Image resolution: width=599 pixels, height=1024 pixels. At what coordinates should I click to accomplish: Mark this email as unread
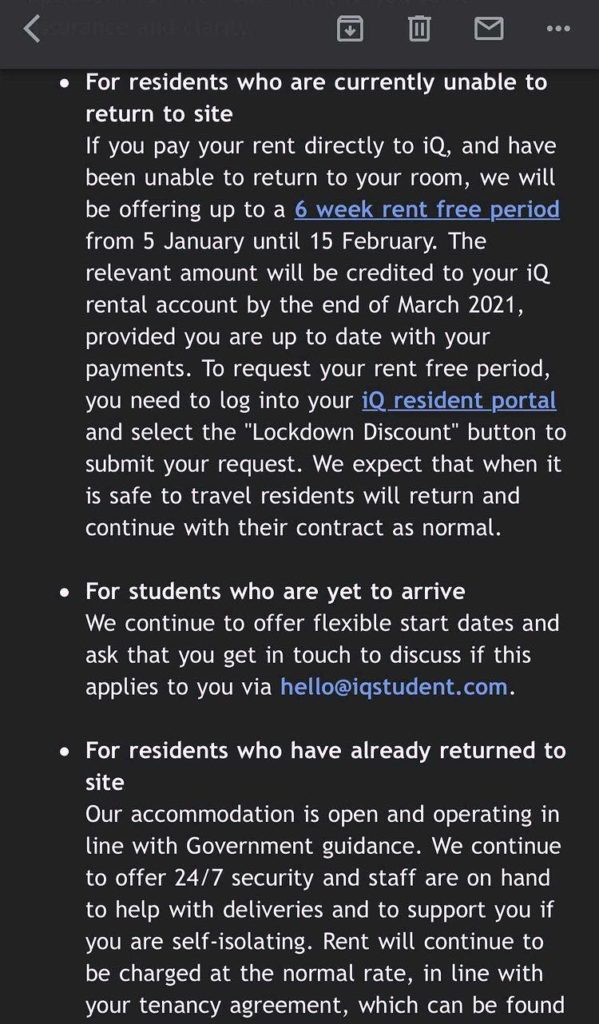(x=489, y=29)
